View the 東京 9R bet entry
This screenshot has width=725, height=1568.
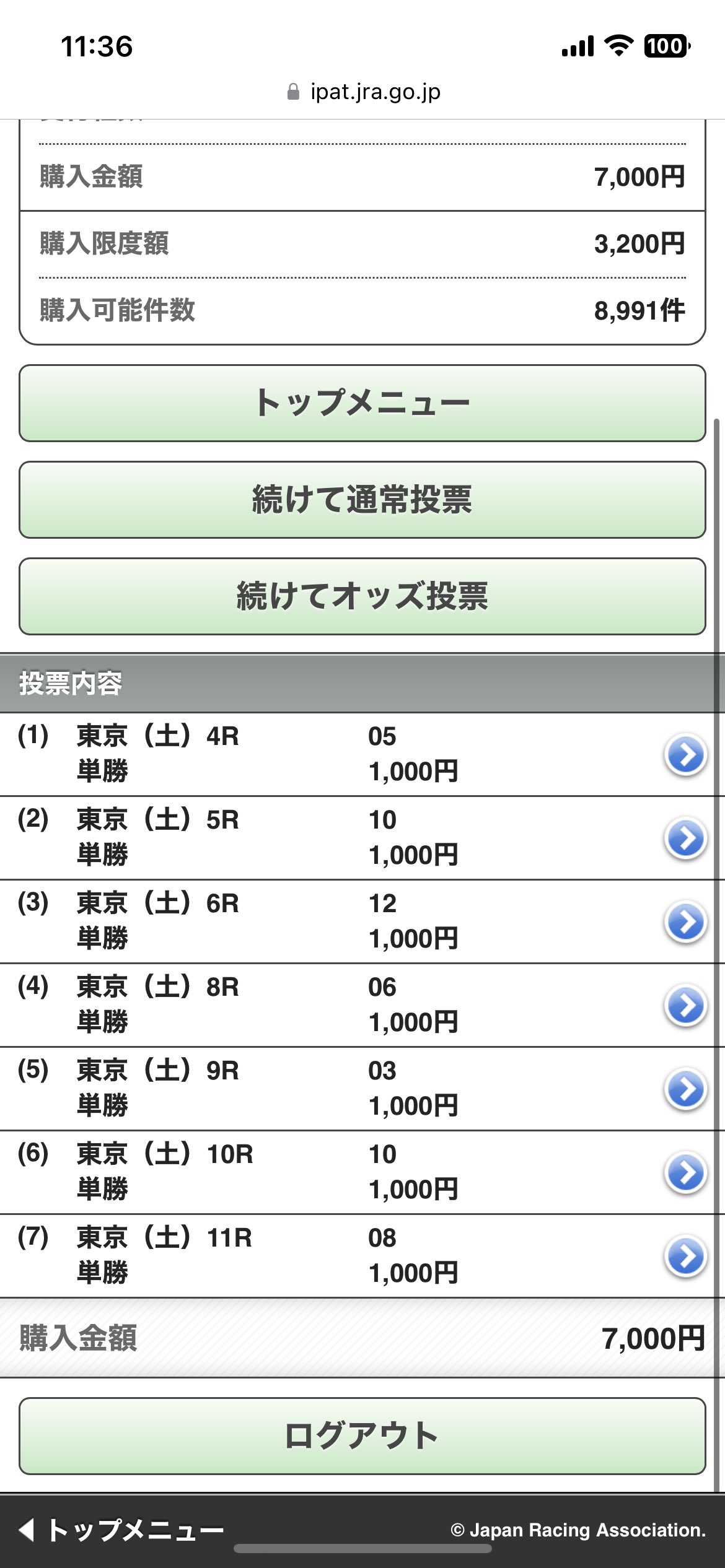click(x=362, y=1089)
